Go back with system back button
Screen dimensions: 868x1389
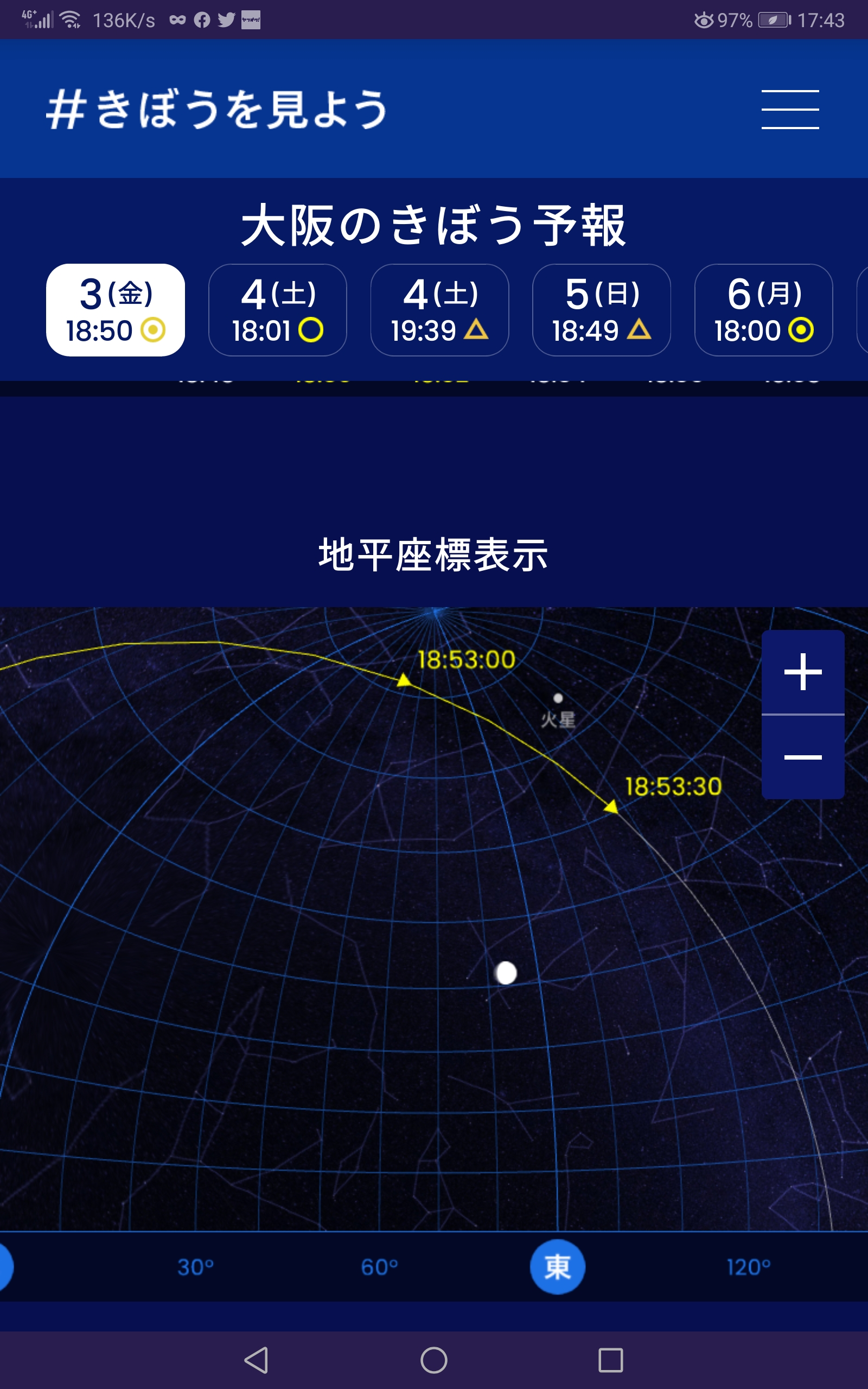257,1360
